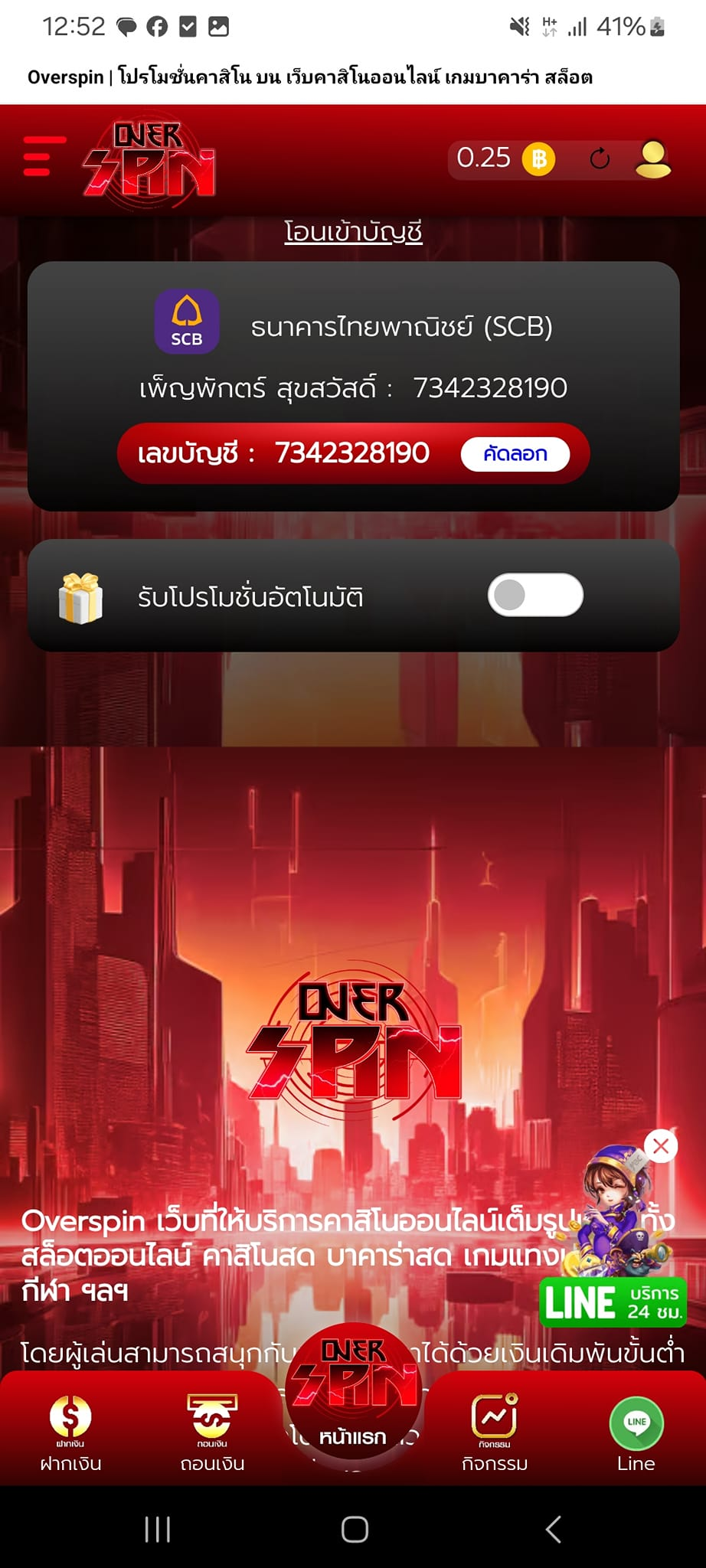Open LINE 24-hour service banner
Viewport: 706px width, 1568px height.
coord(613,1302)
